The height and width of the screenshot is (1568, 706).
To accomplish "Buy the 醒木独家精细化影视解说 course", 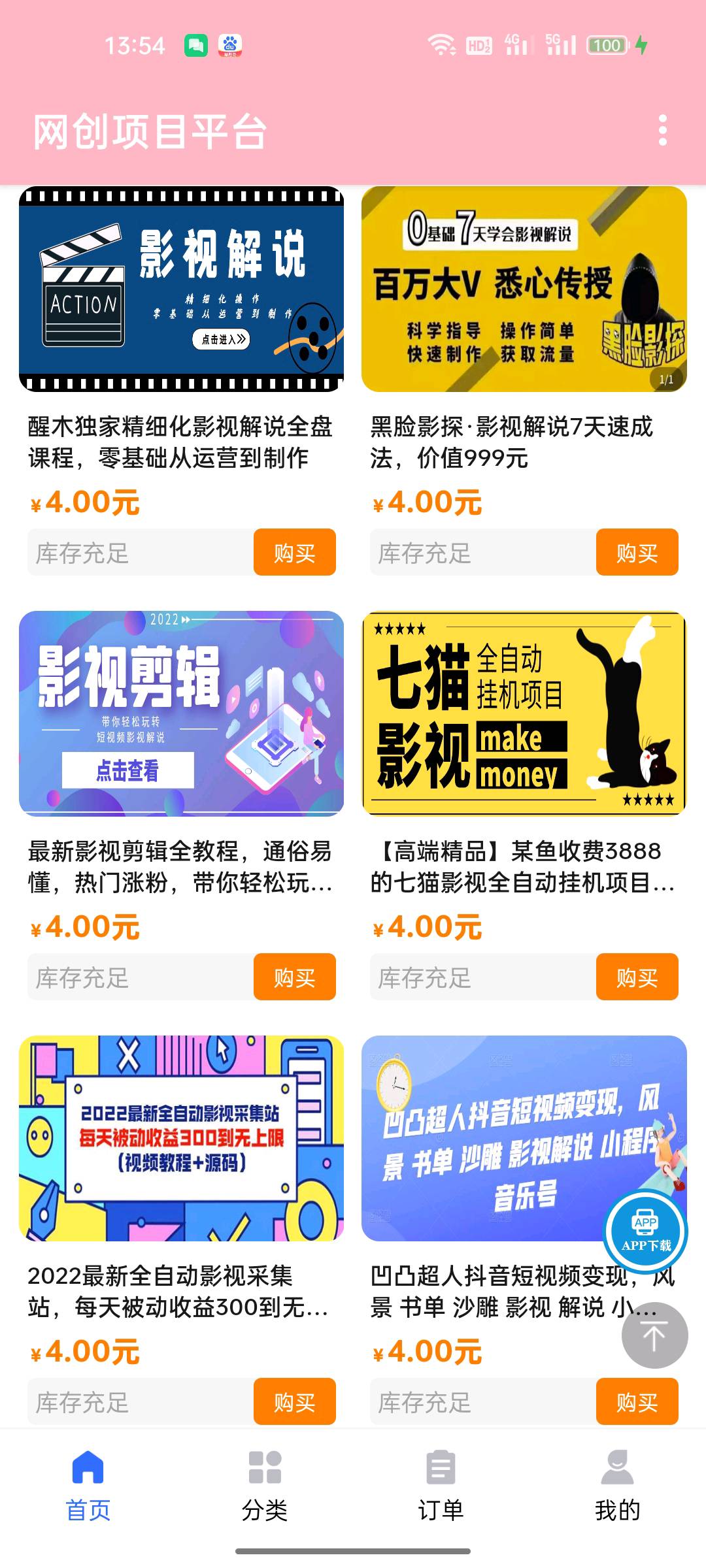I will 294,553.
